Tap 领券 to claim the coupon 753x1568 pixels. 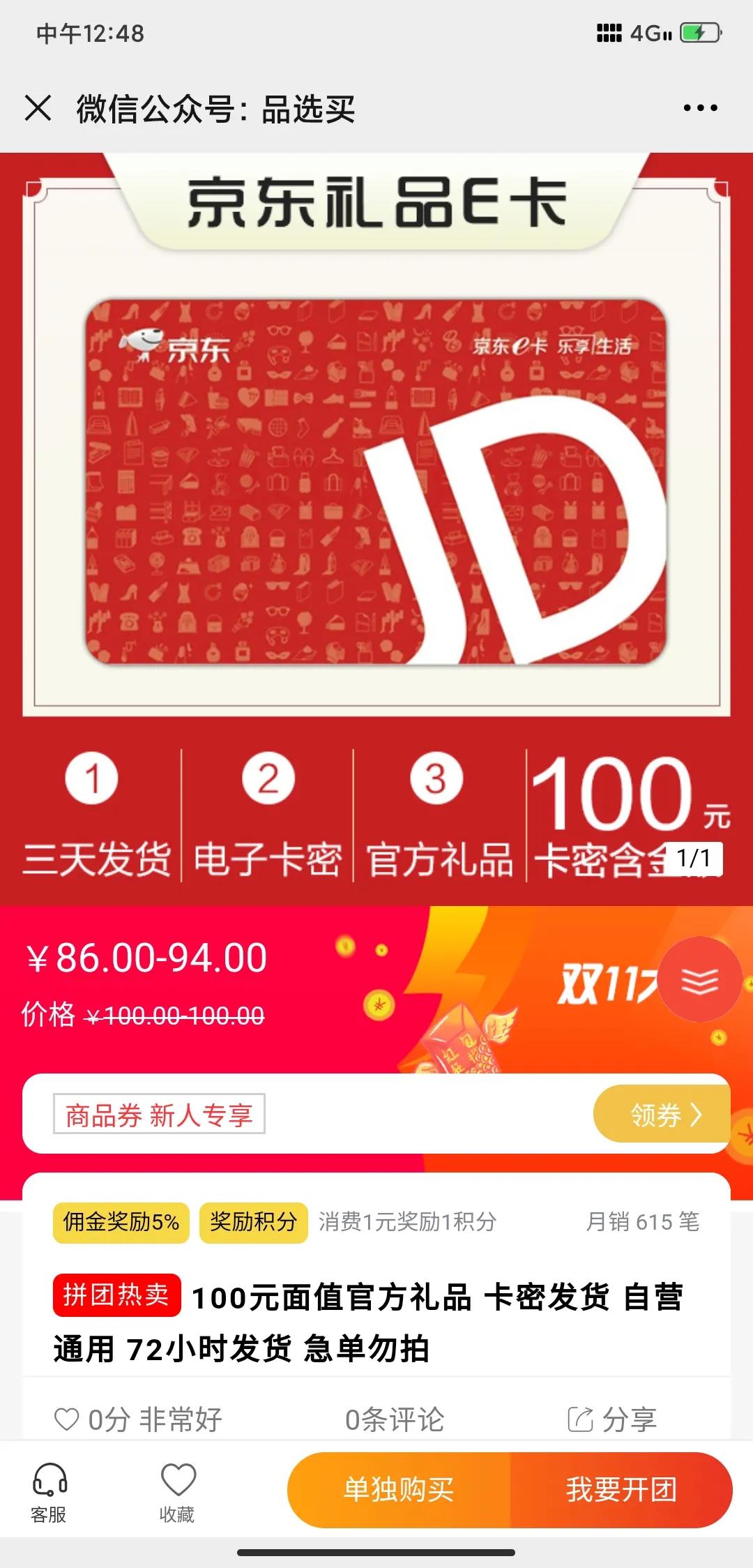(661, 1114)
